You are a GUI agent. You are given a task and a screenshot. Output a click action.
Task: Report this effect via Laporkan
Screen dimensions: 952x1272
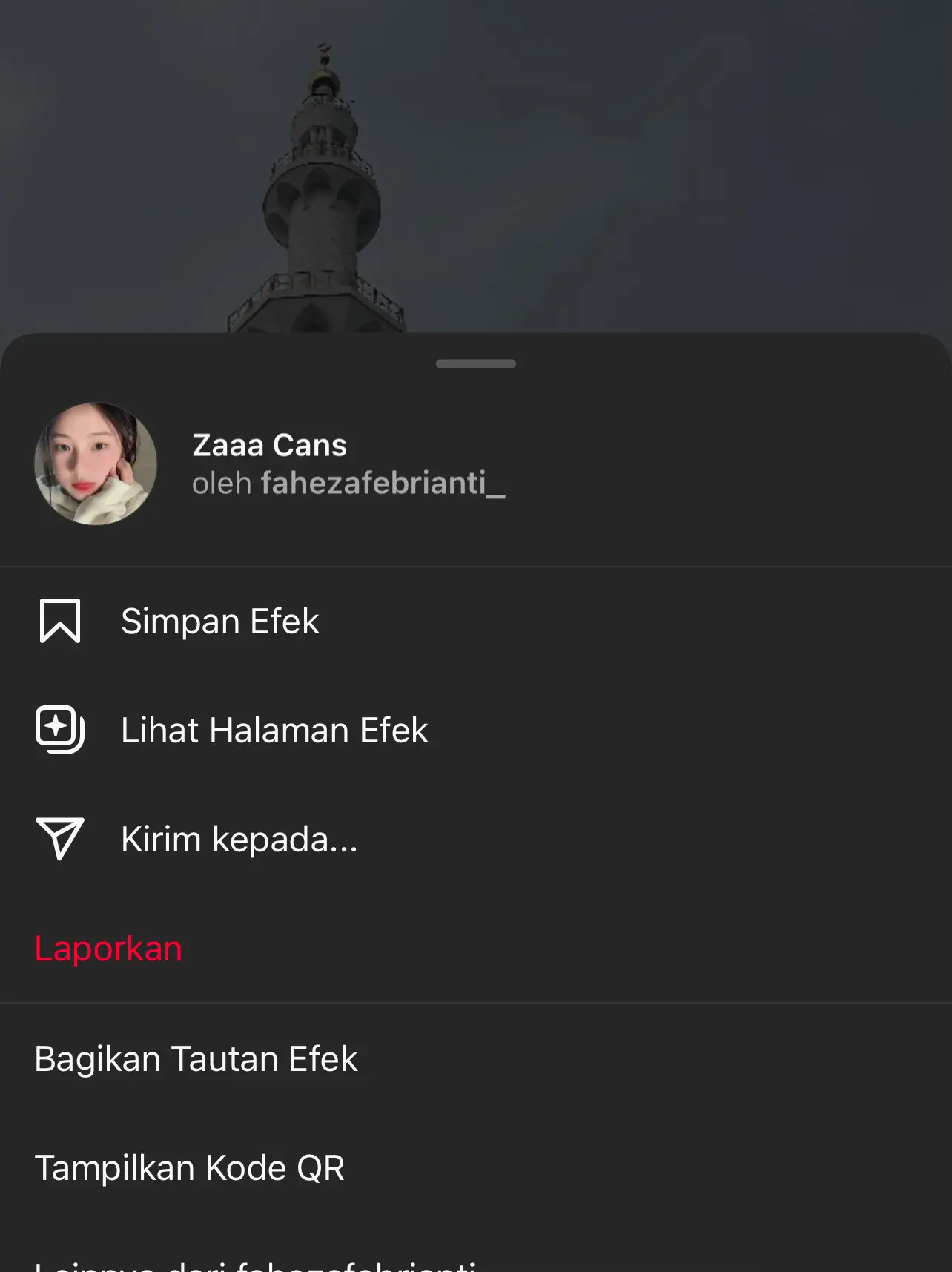108,949
